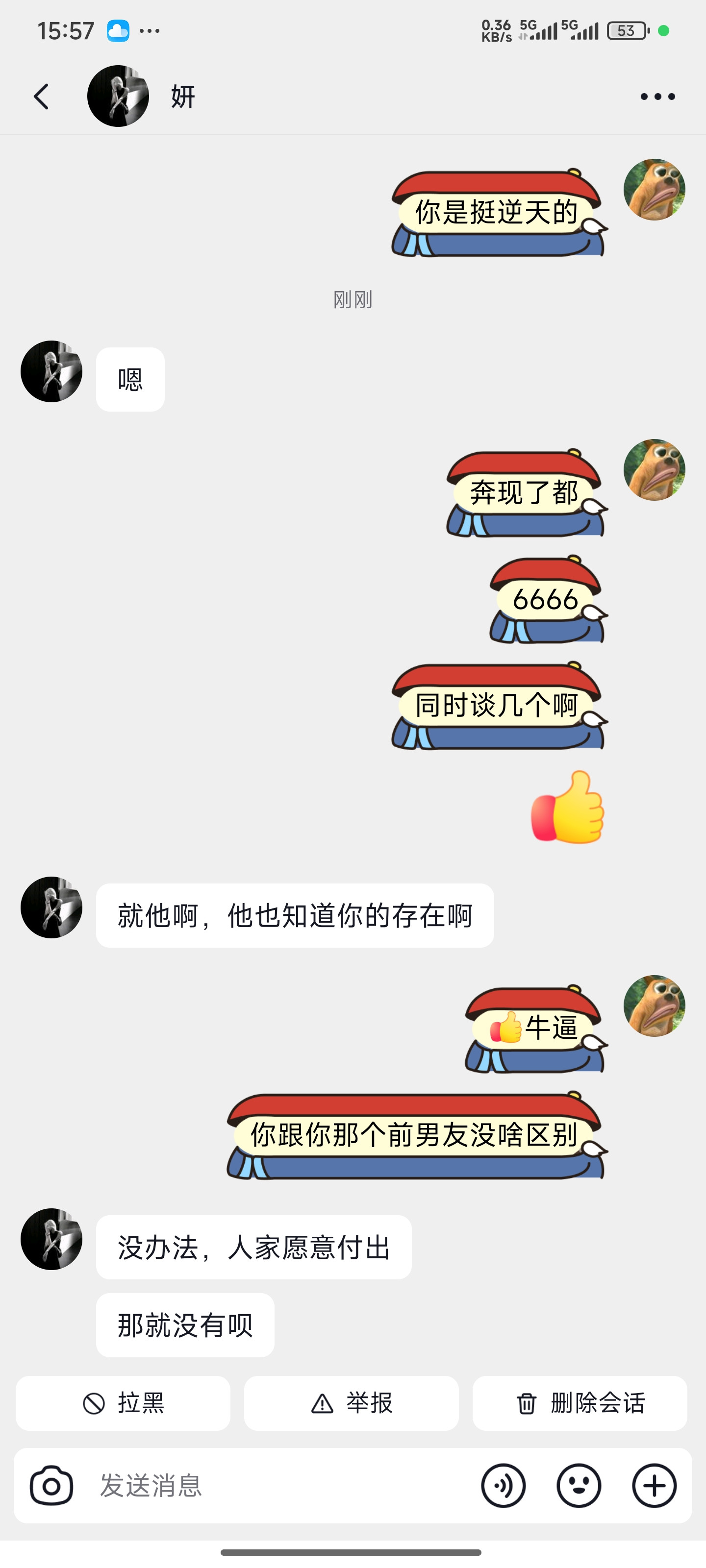Tap the plus icon for more attachment options
The height and width of the screenshot is (1568, 706).
point(654,1485)
